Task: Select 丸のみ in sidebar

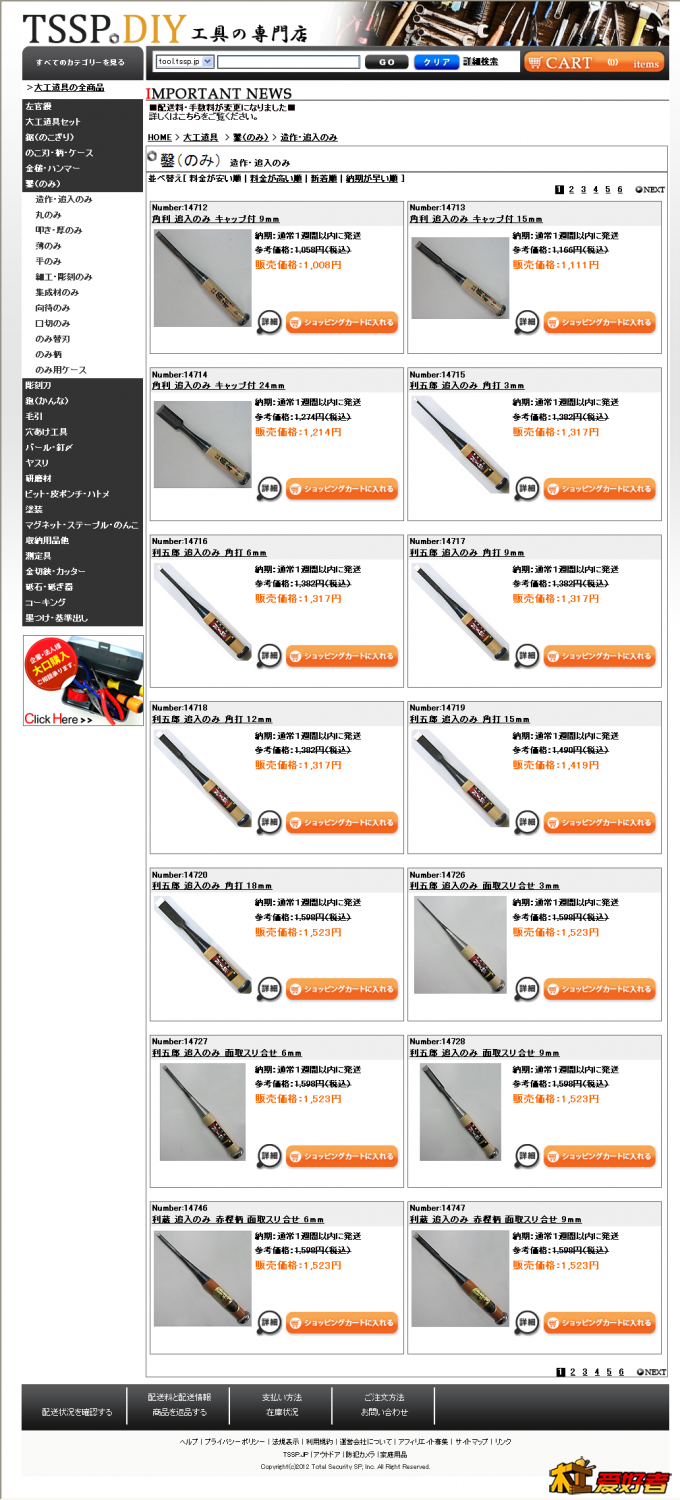Action: [48, 215]
